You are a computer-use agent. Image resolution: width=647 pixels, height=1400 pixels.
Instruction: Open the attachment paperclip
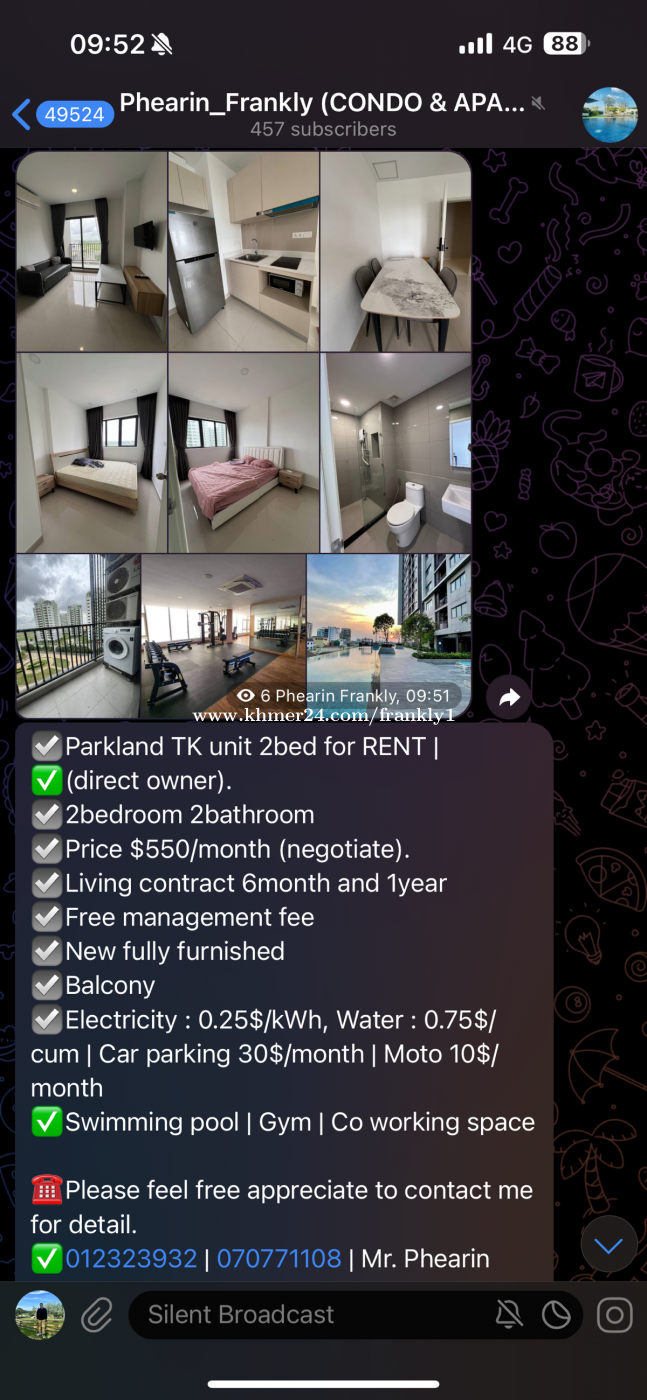click(97, 1315)
